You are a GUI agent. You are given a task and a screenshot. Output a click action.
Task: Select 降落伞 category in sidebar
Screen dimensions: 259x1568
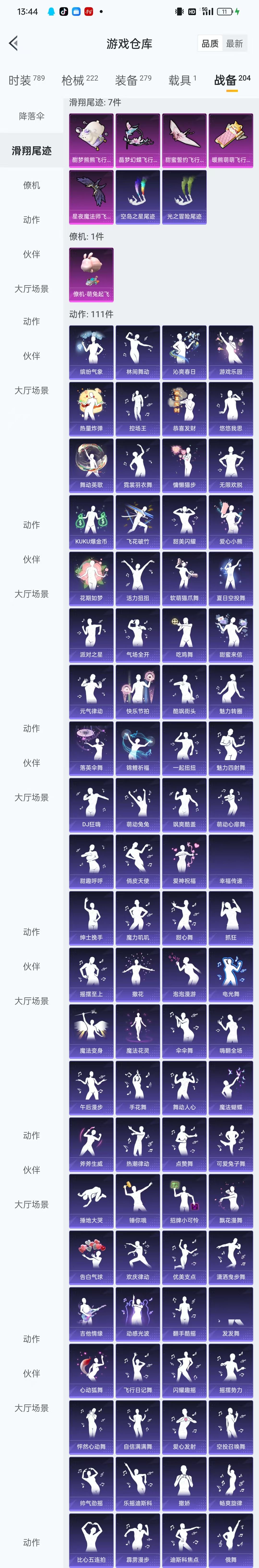pyautogui.click(x=32, y=116)
